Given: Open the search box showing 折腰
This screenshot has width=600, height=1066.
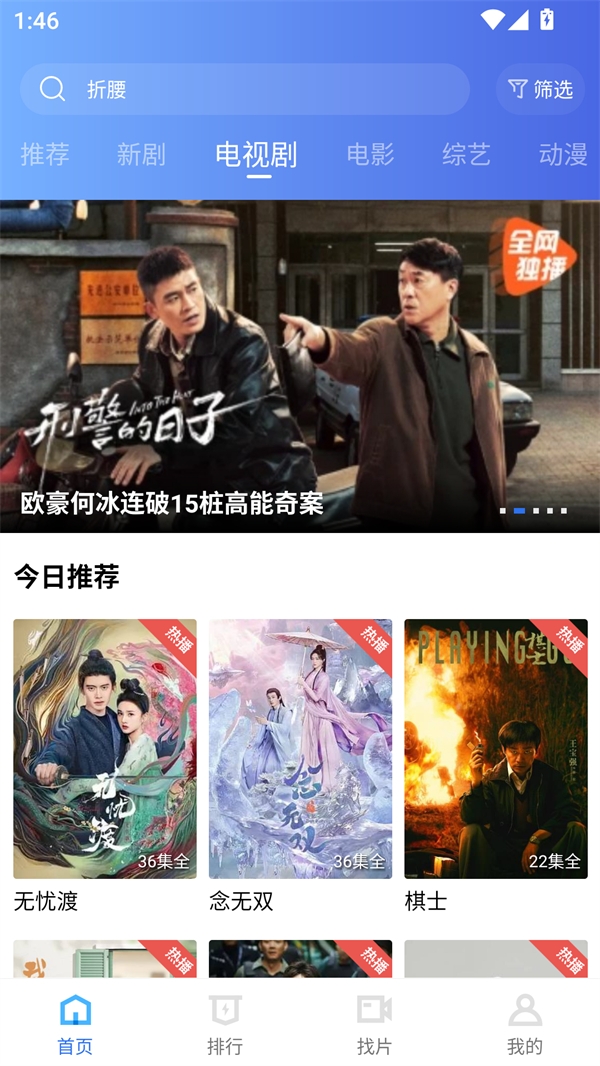Looking at the screenshot, I should point(245,89).
